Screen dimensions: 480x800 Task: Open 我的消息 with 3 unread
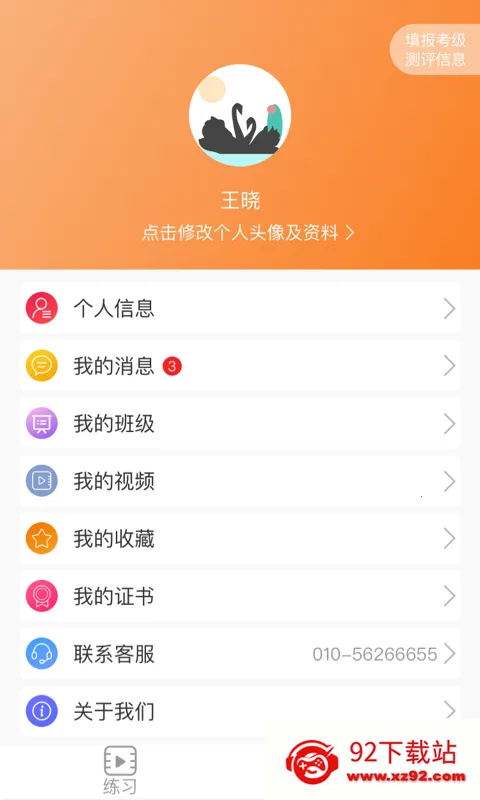coord(240,366)
